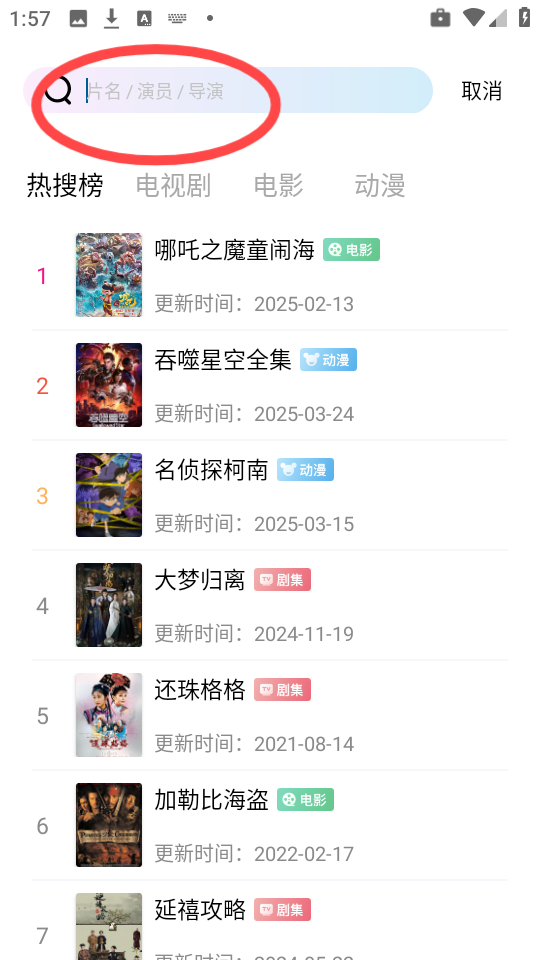Open 延禧攻略 entry
The width and height of the screenshot is (540, 960).
click(269, 921)
